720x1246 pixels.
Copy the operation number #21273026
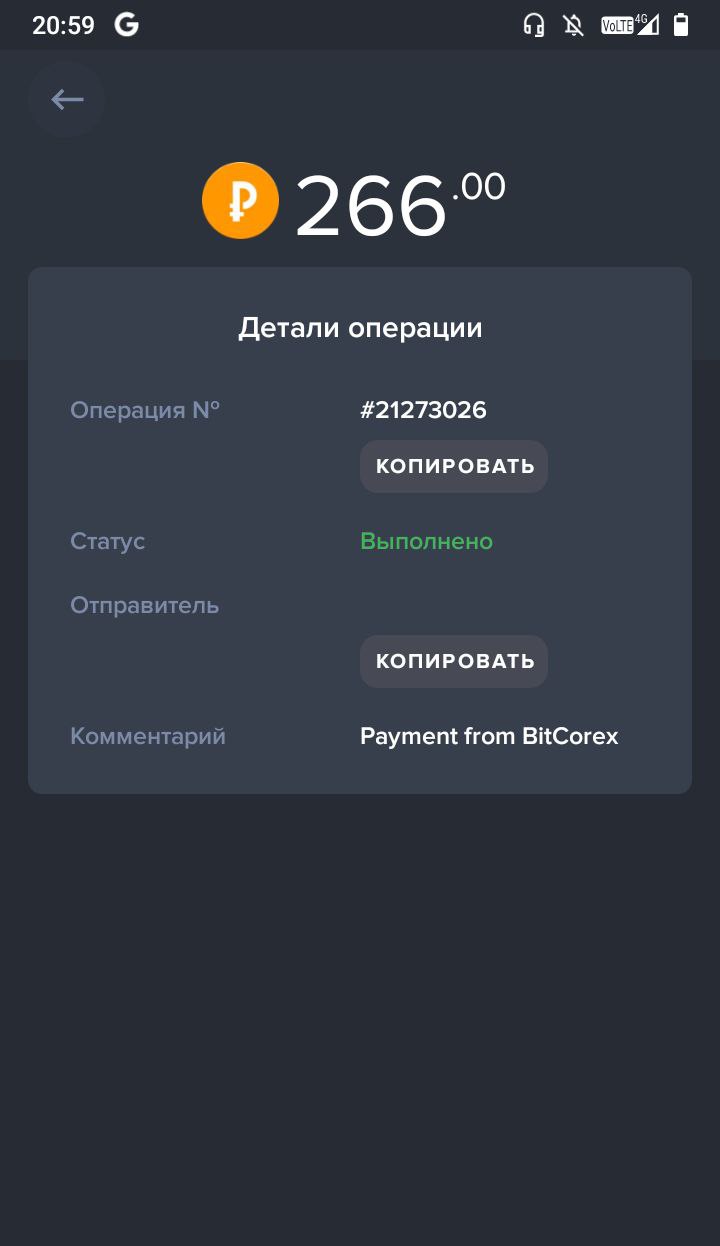(x=454, y=466)
